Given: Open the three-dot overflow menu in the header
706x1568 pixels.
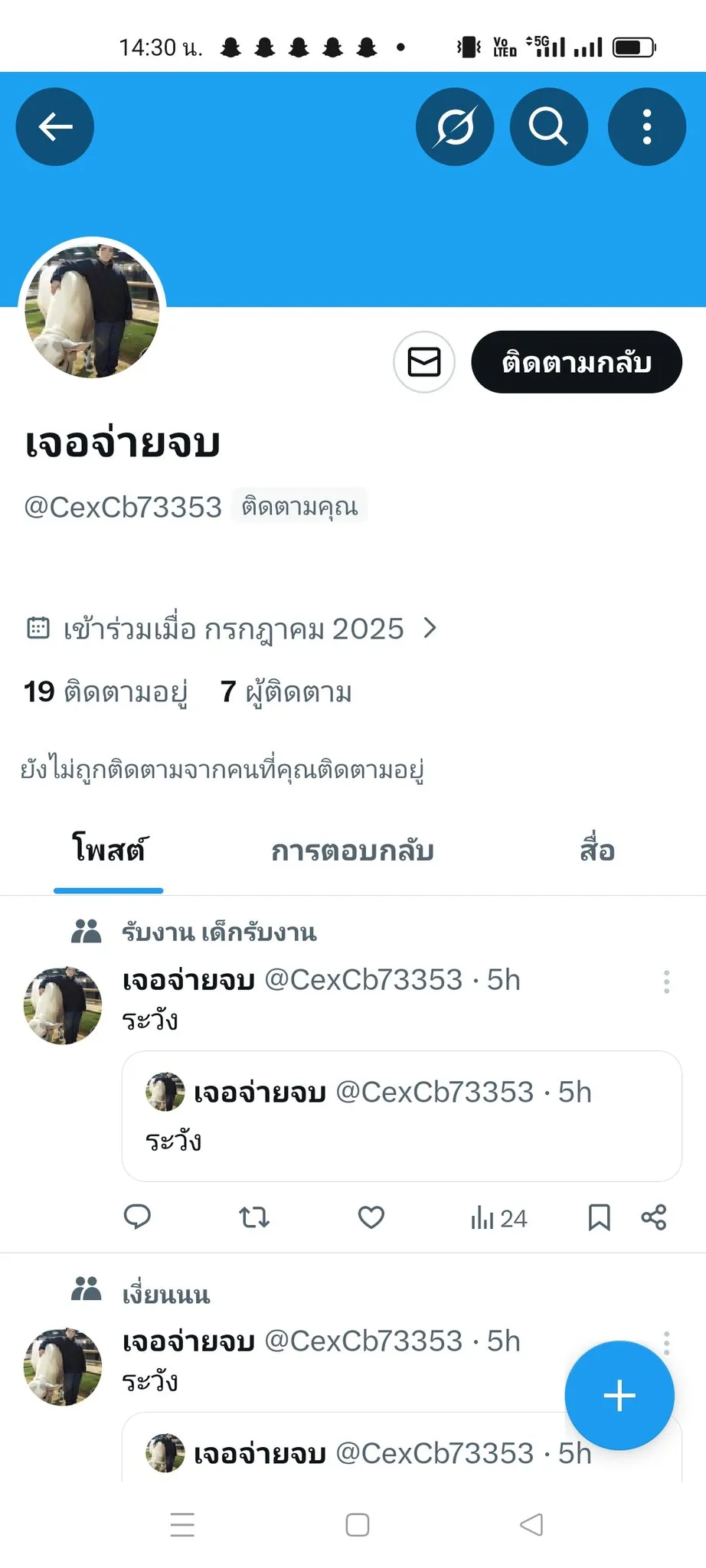Looking at the screenshot, I should [647, 126].
